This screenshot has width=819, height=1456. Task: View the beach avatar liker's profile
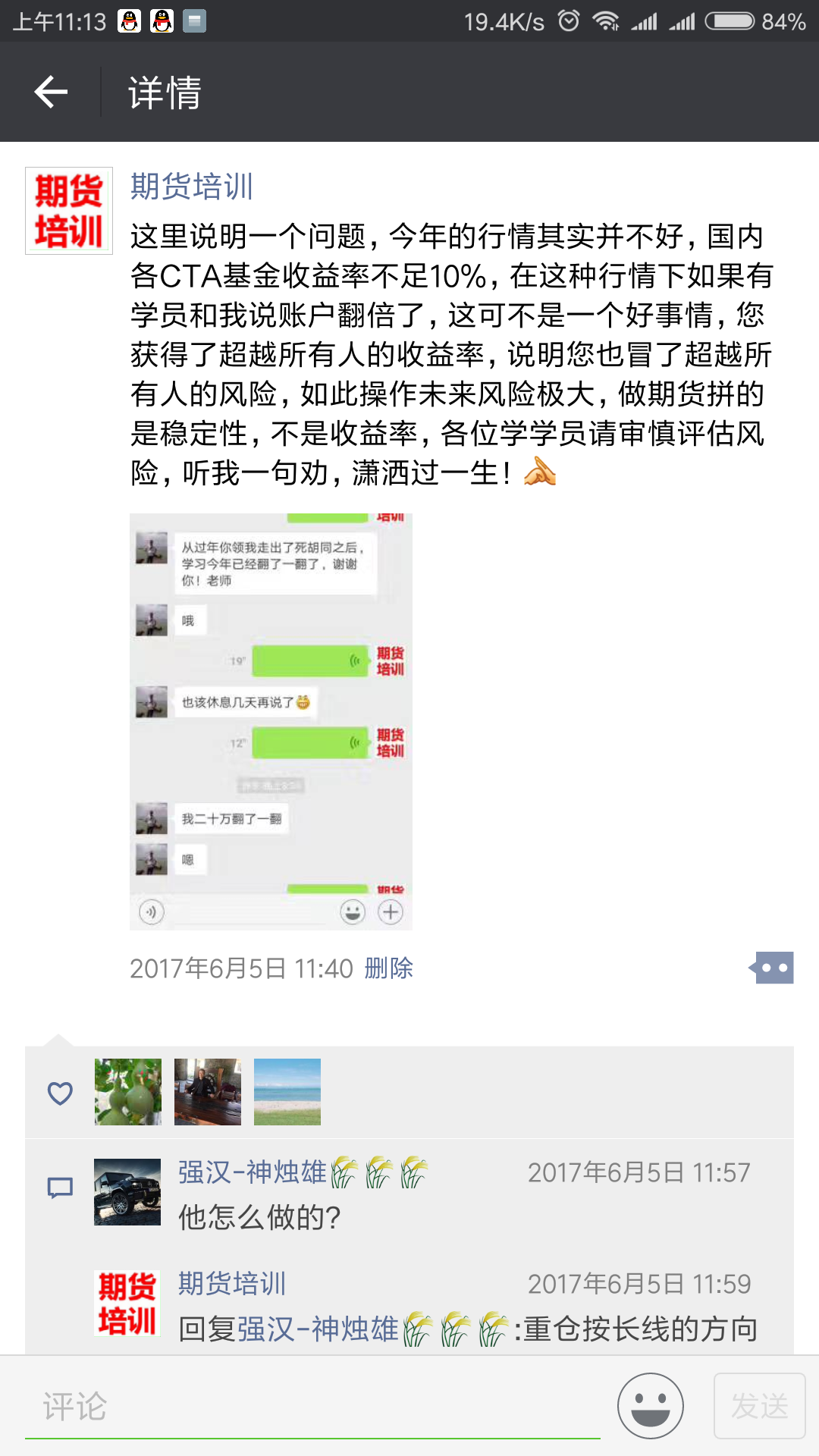[287, 1092]
